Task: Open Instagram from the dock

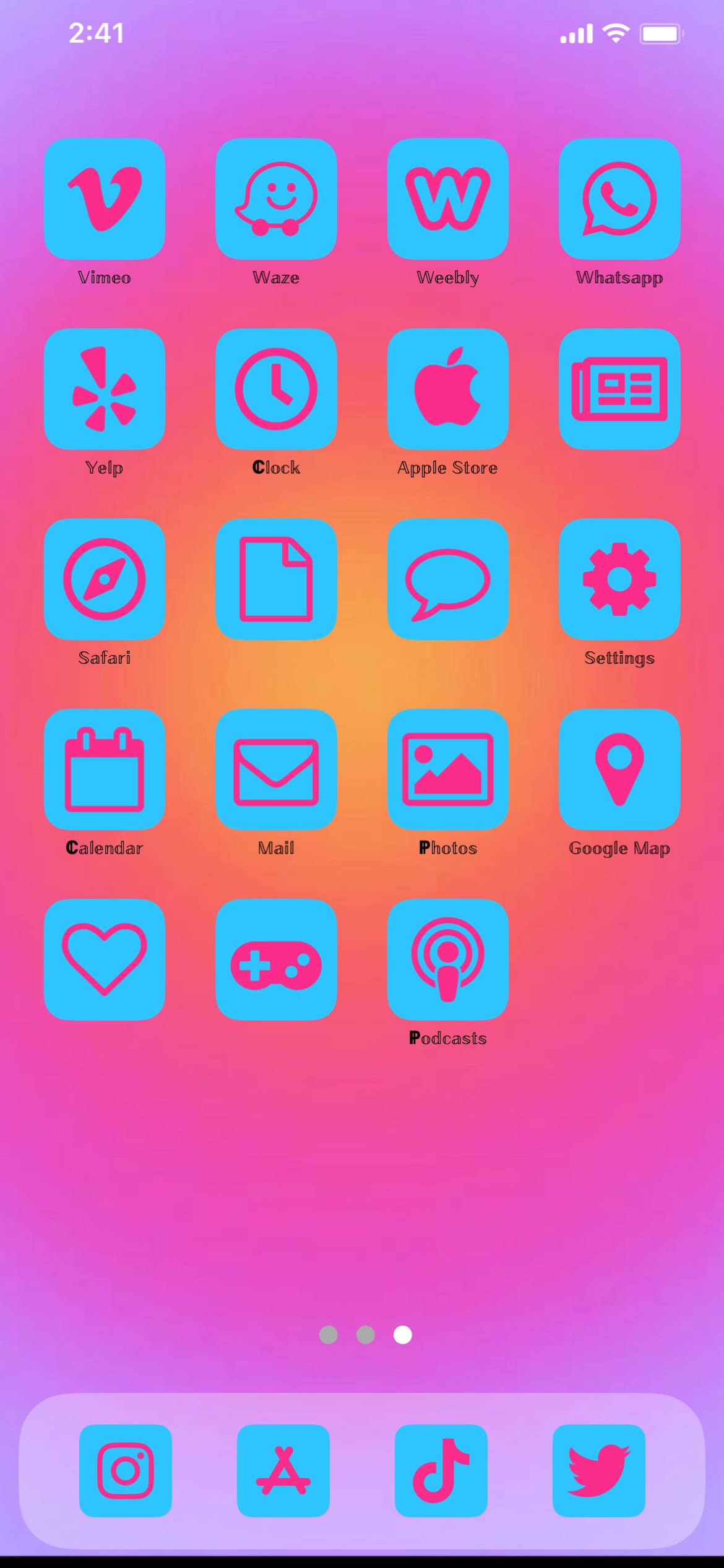Action: 126,1470
